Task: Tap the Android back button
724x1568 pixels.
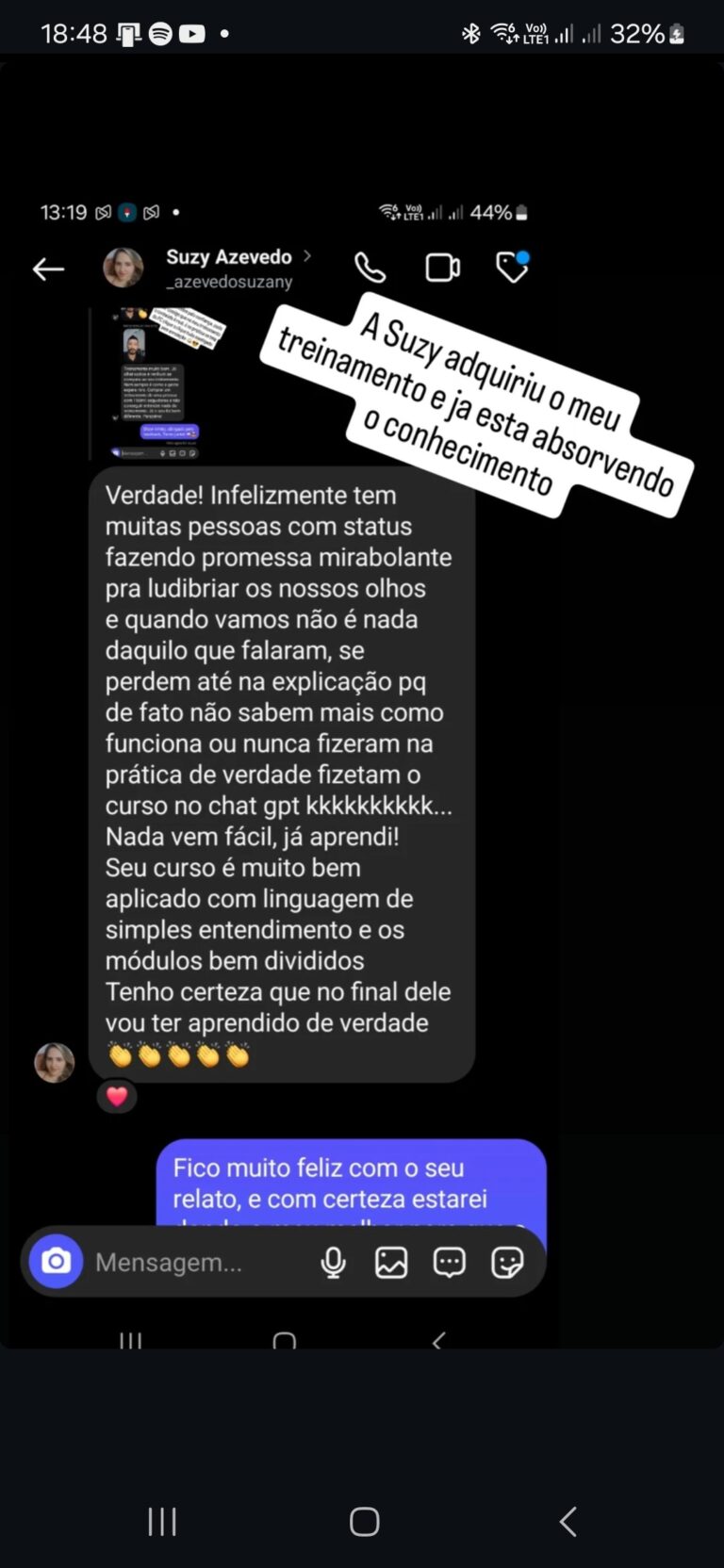Action: [567, 1520]
